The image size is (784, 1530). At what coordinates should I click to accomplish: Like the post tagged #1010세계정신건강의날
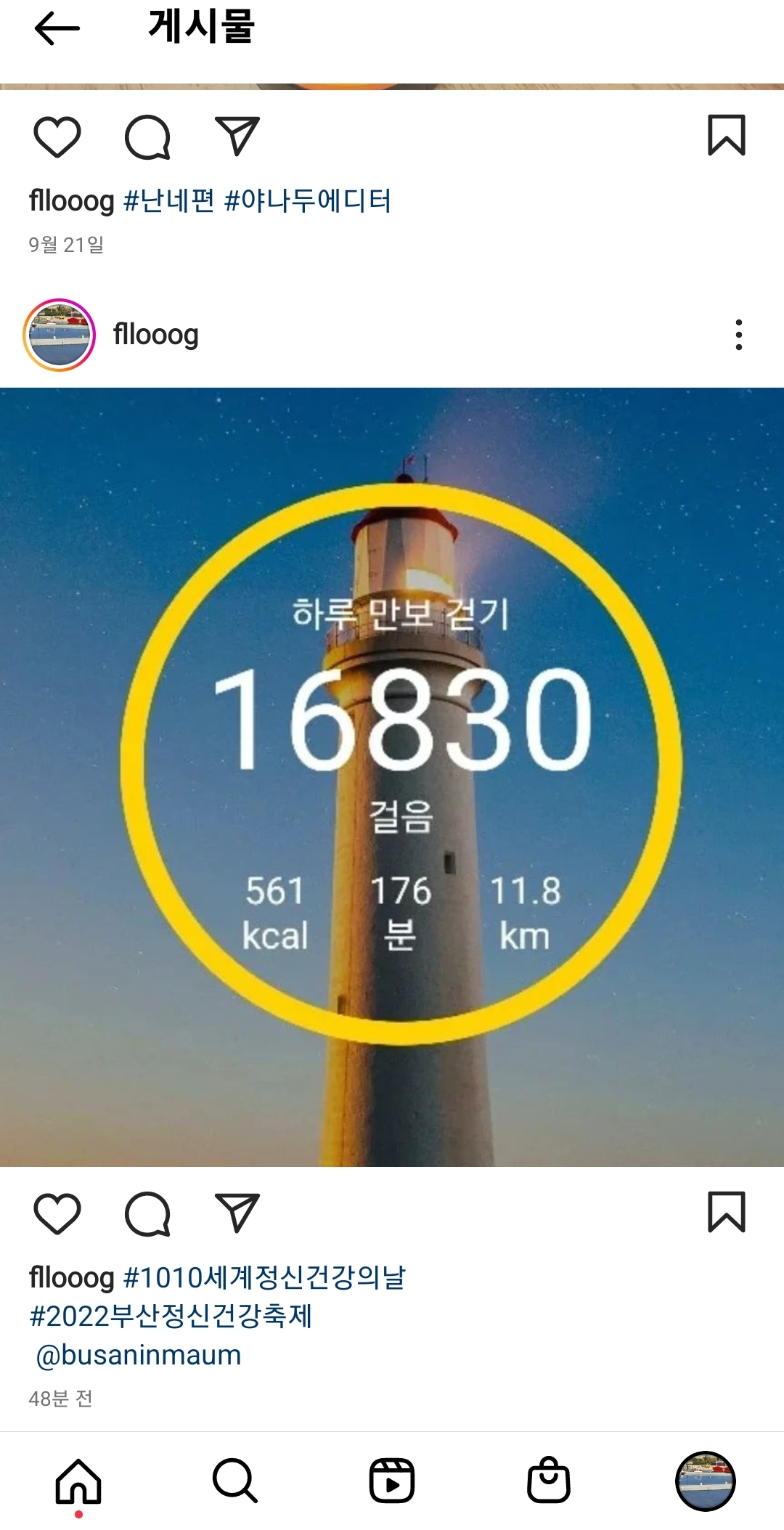(x=57, y=1213)
